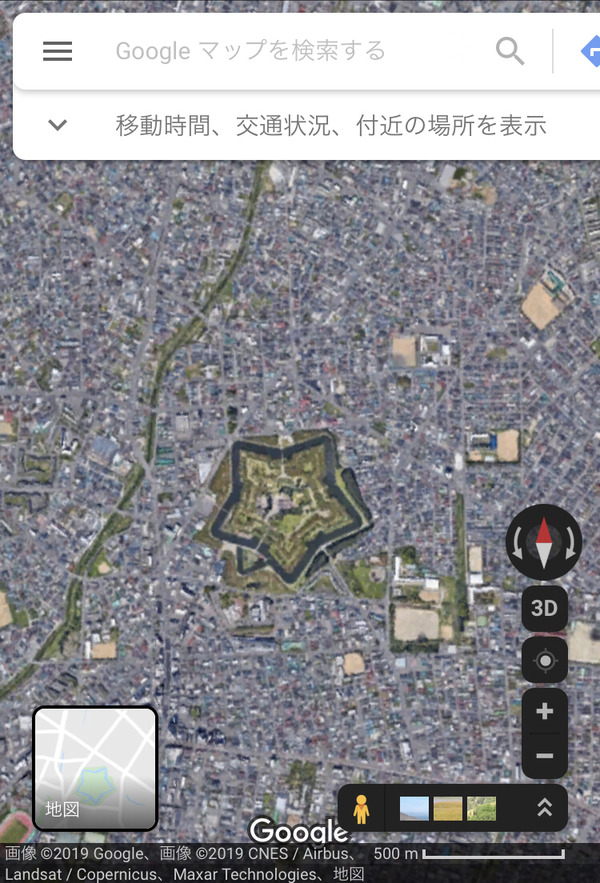Activate Street View pegman
600x883 pixels.
pos(361,808)
